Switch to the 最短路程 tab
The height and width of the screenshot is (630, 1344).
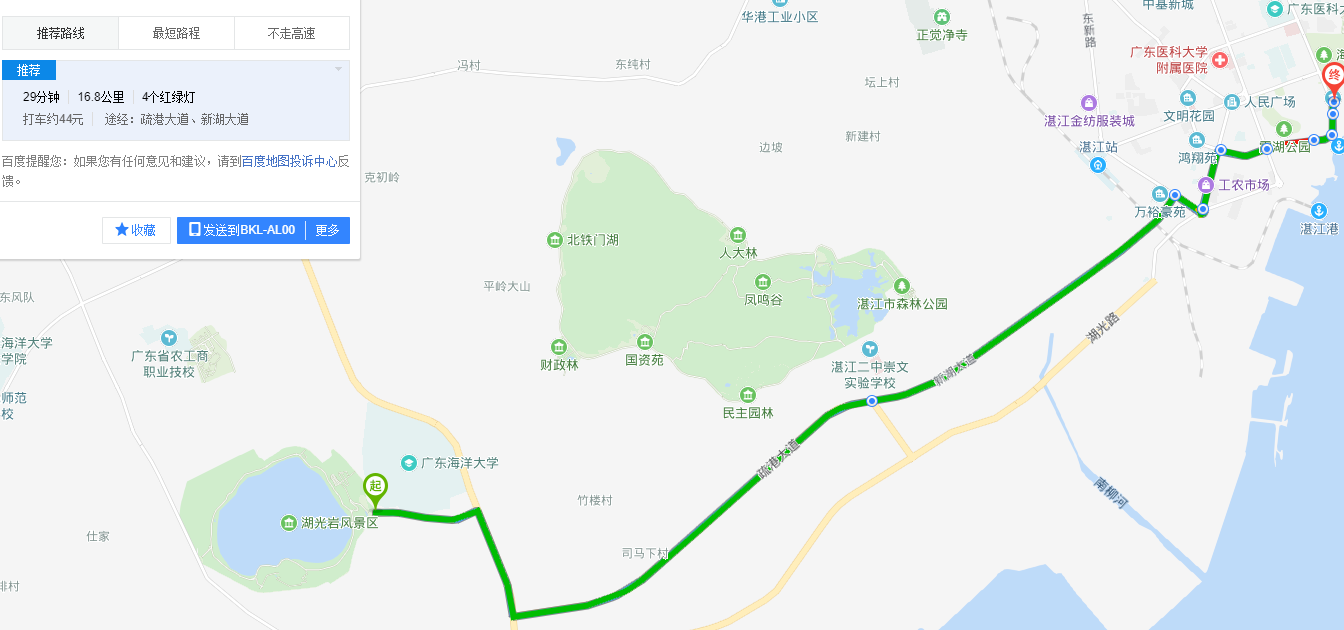pos(176,33)
